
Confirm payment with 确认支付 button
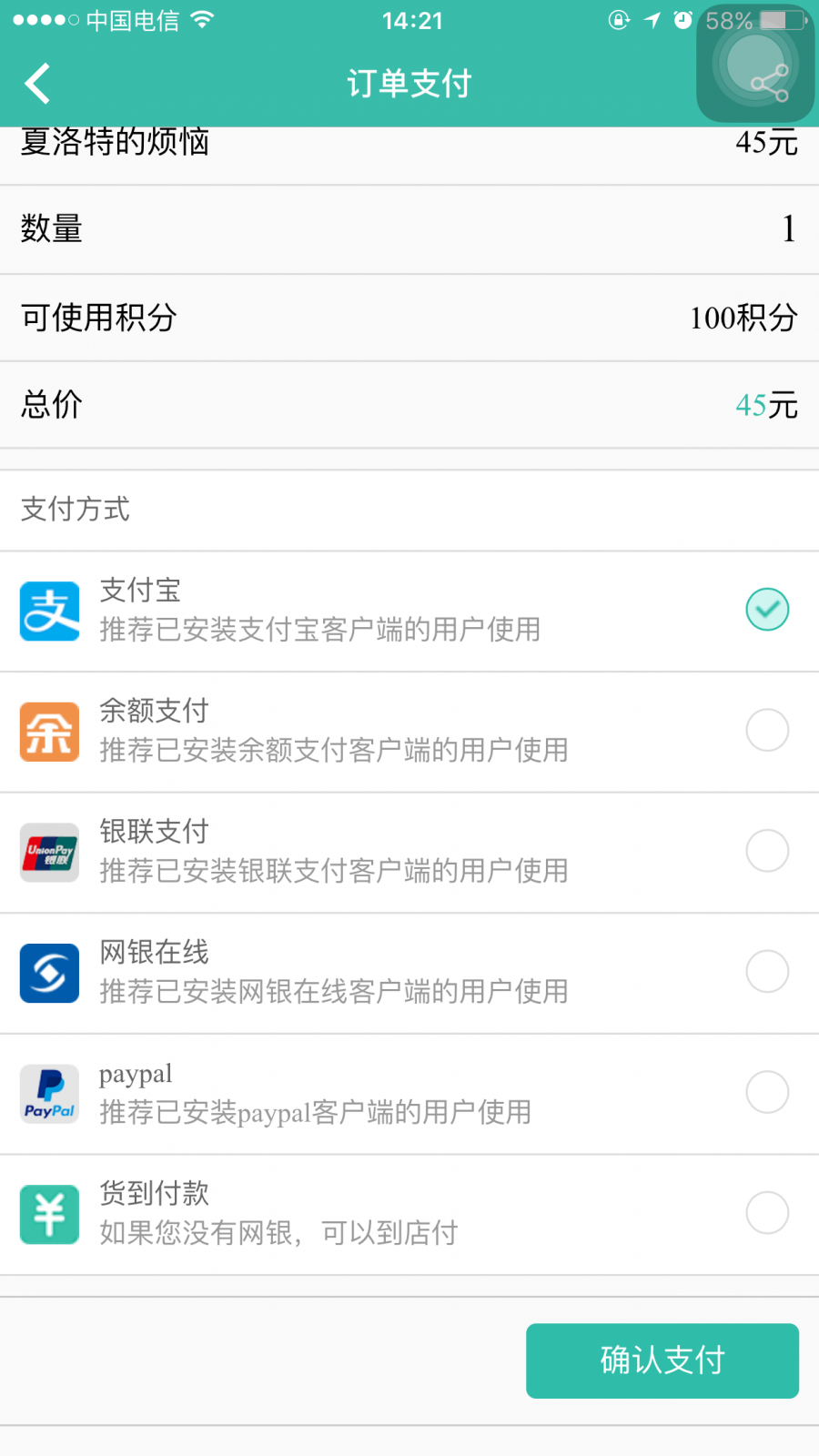[x=662, y=1360]
